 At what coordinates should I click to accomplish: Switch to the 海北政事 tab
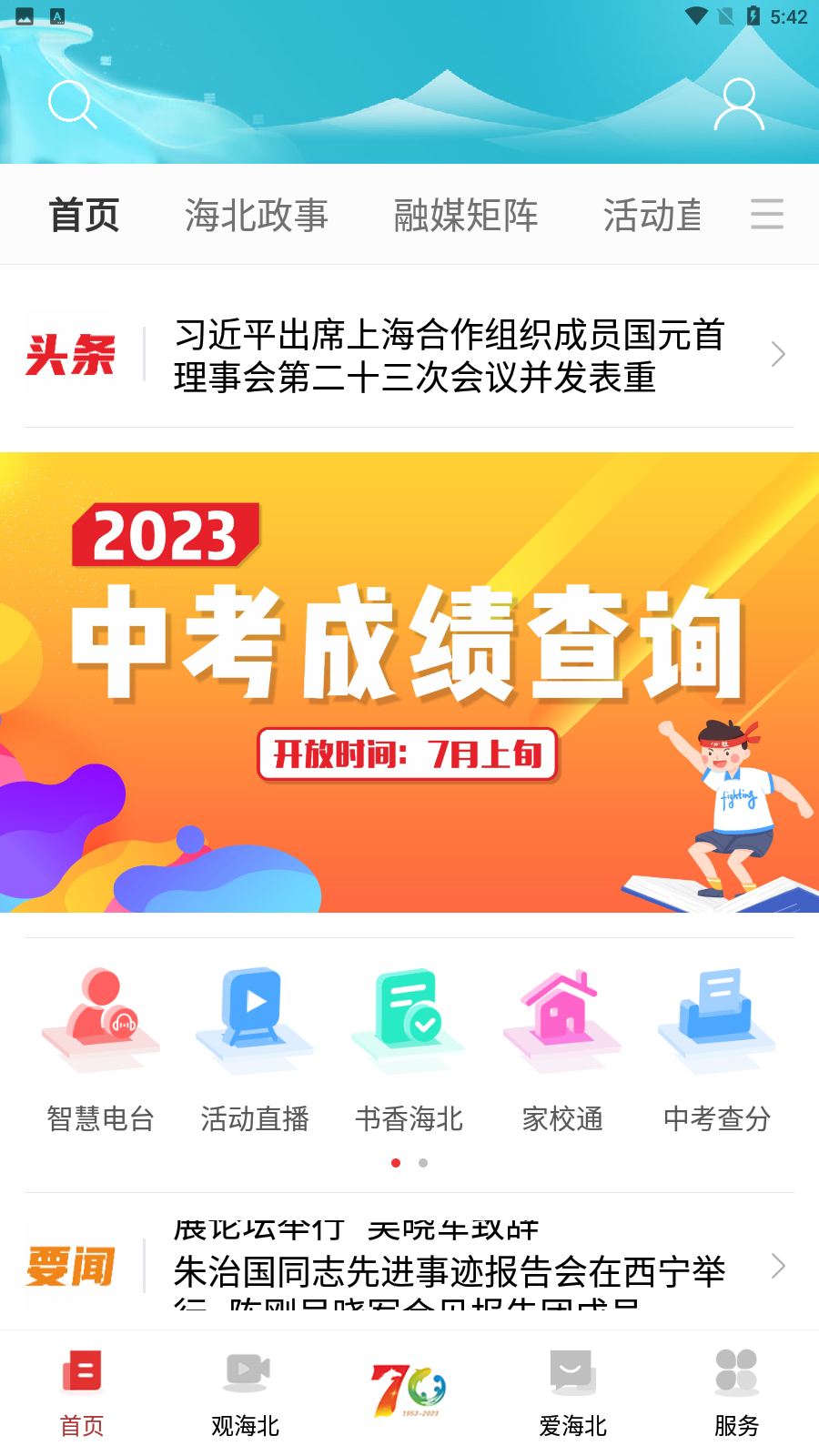point(256,216)
